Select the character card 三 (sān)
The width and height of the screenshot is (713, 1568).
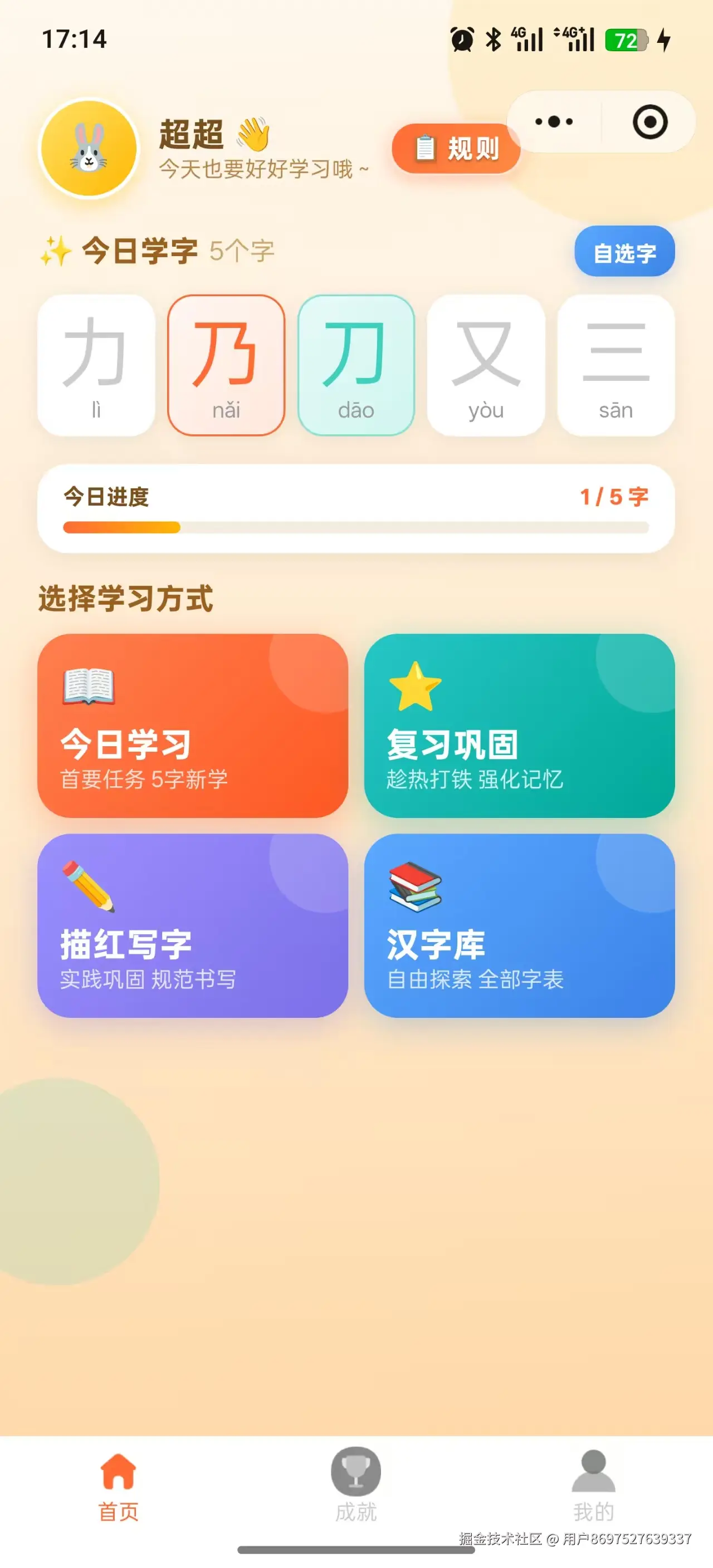(x=616, y=365)
